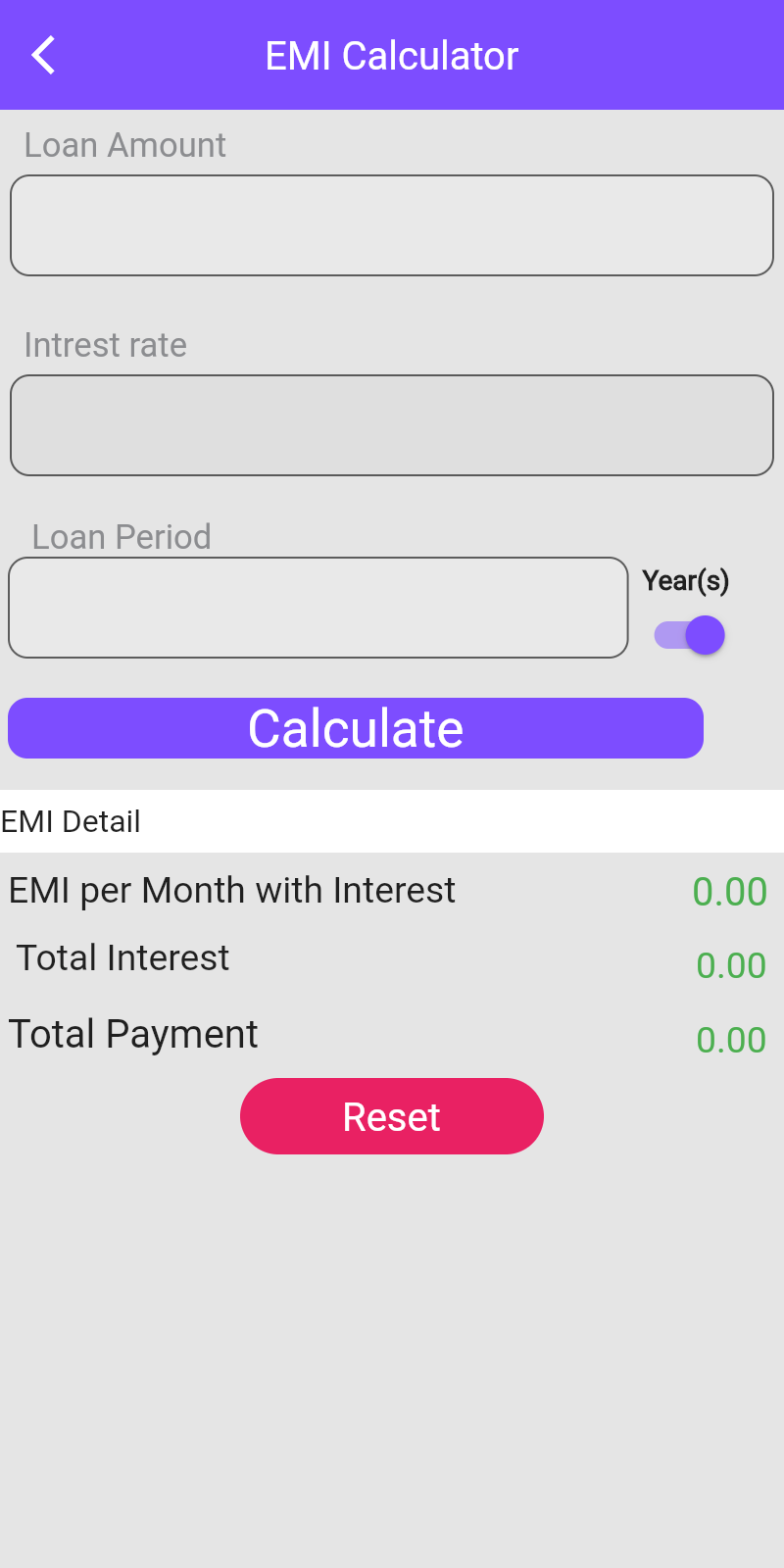Tap the Loan Amount field label

(126, 144)
